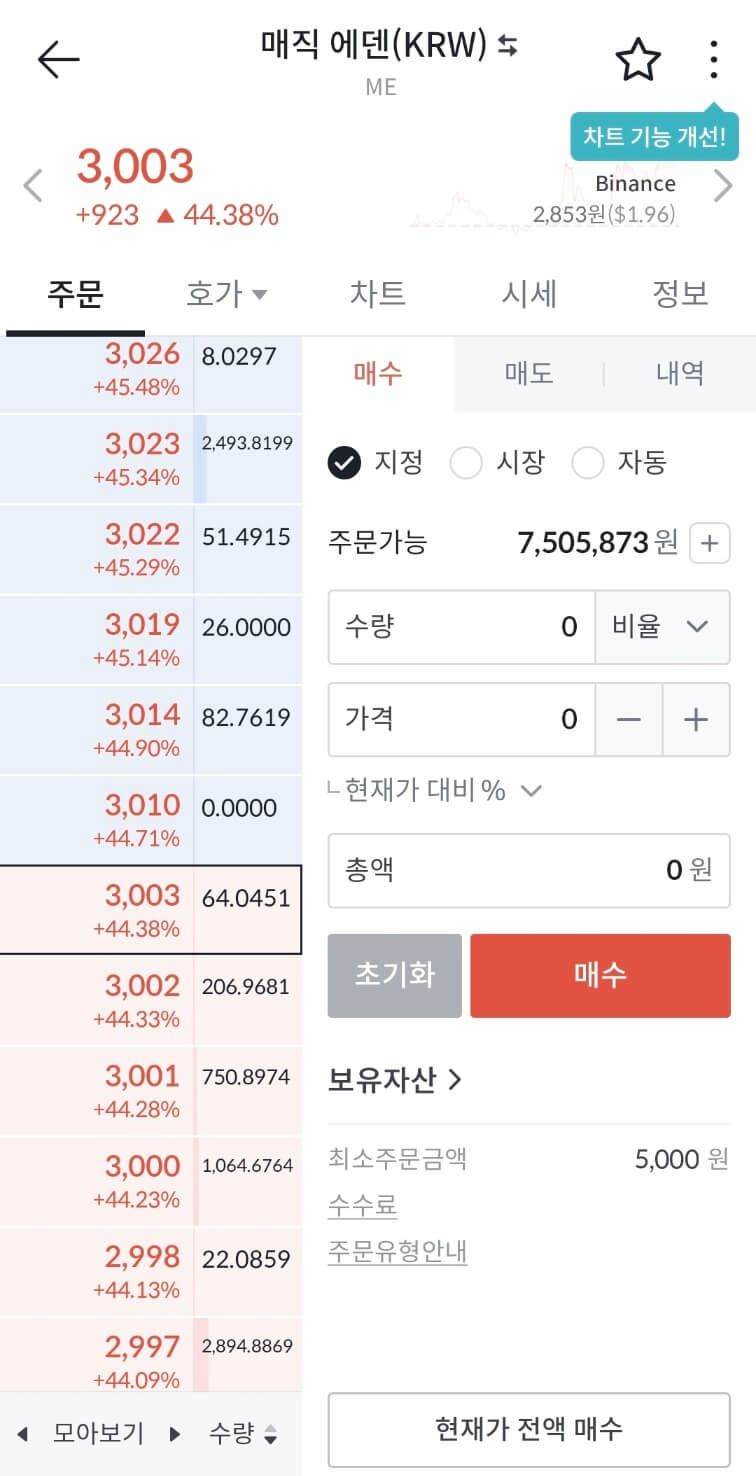Select the 시장 order type radio button
Screen dimensions: 756x1476
point(466,463)
